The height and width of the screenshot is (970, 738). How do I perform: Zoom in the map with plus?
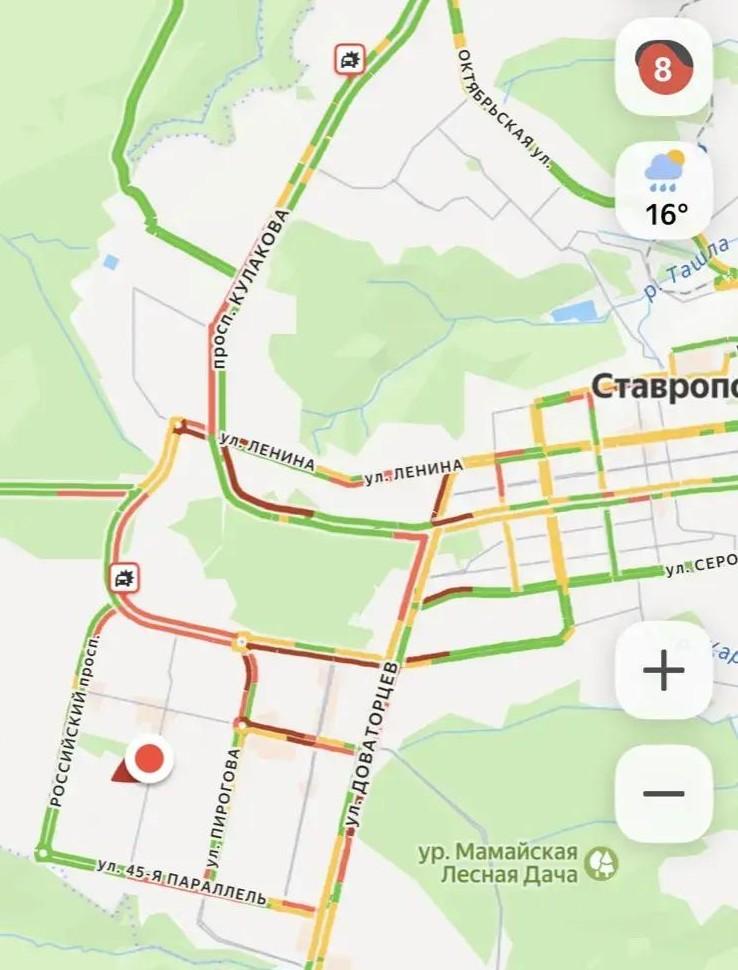click(x=663, y=670)
